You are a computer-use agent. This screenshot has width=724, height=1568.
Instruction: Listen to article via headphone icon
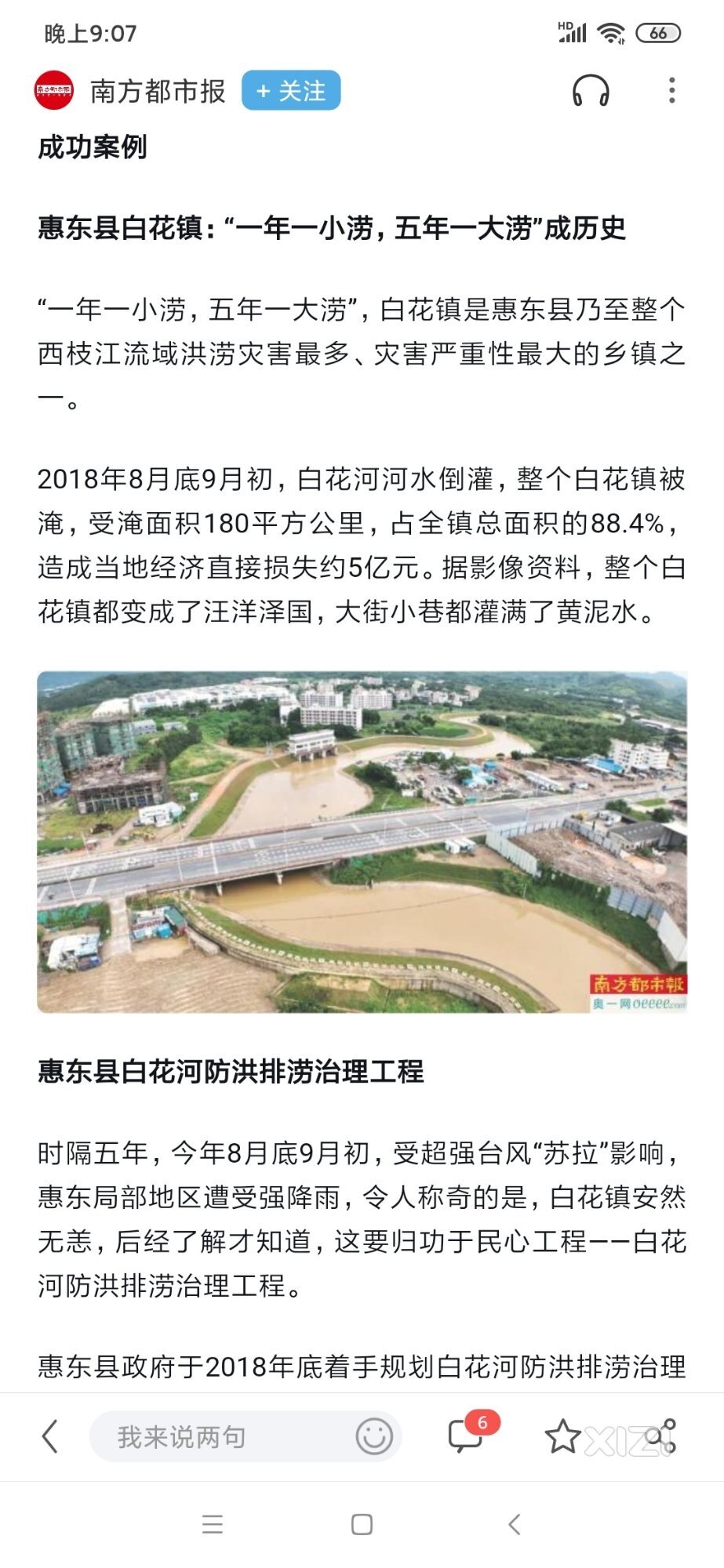pos(590,91)
